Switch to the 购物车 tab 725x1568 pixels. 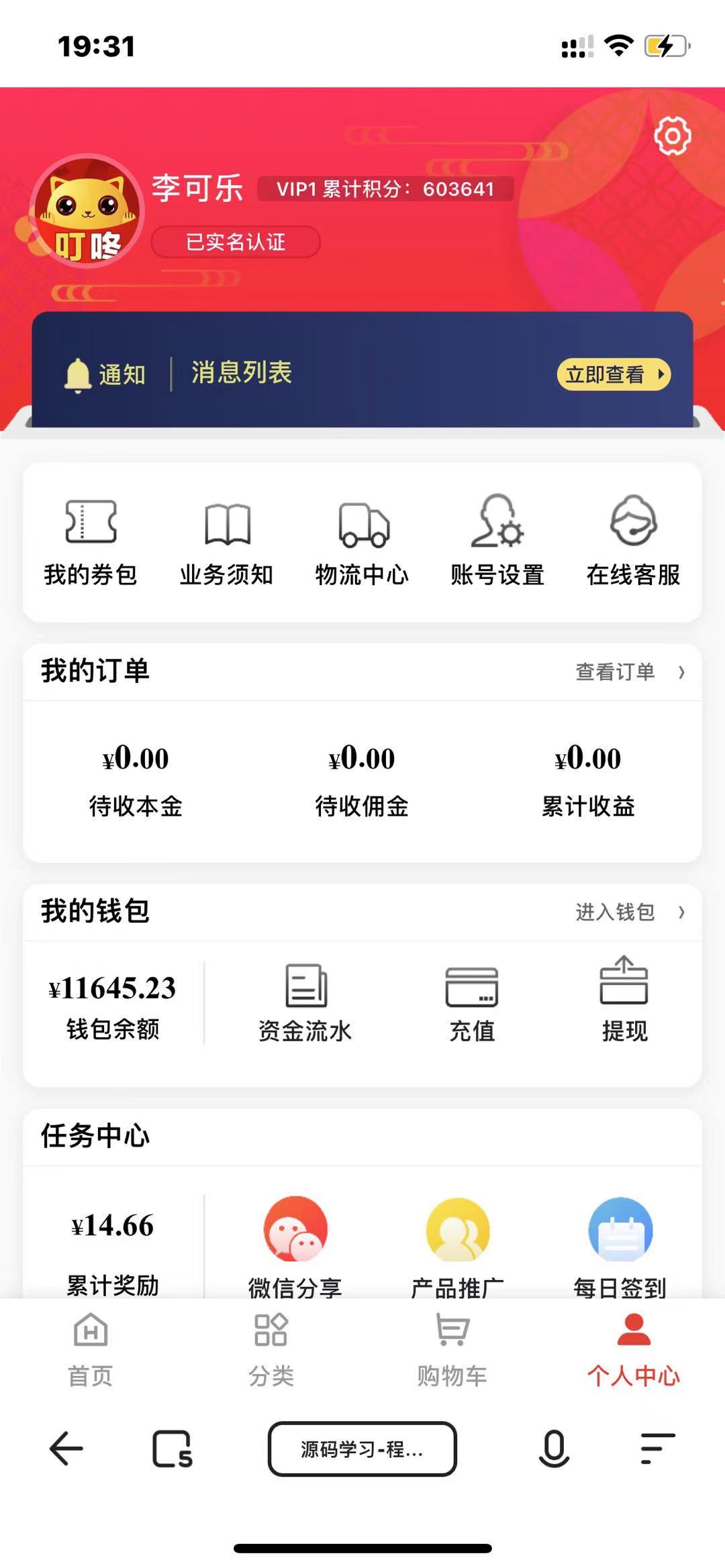coord(452,1349)
